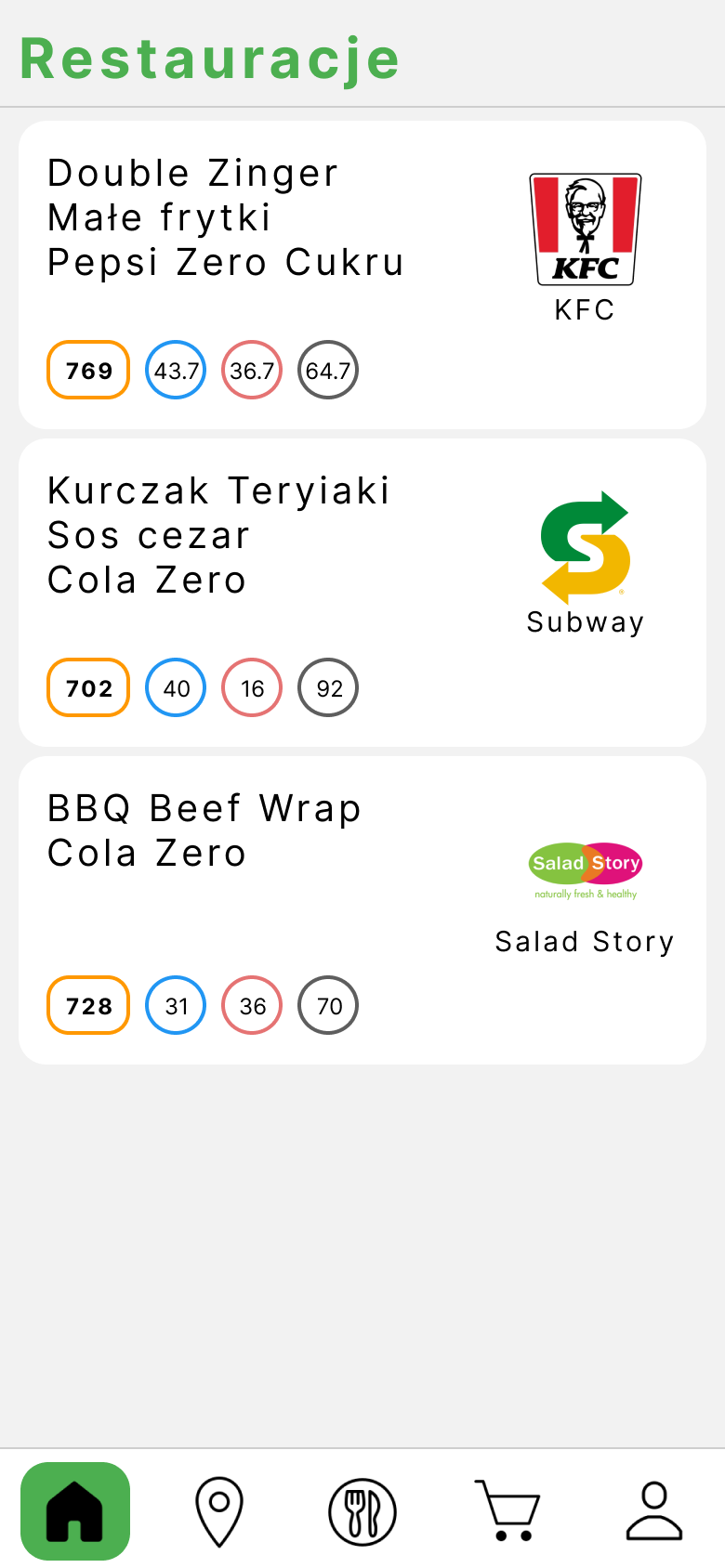Screen dimensions: 725x1568
Task: Select the orange 769 calorie badge
Action: coord(87,370)
